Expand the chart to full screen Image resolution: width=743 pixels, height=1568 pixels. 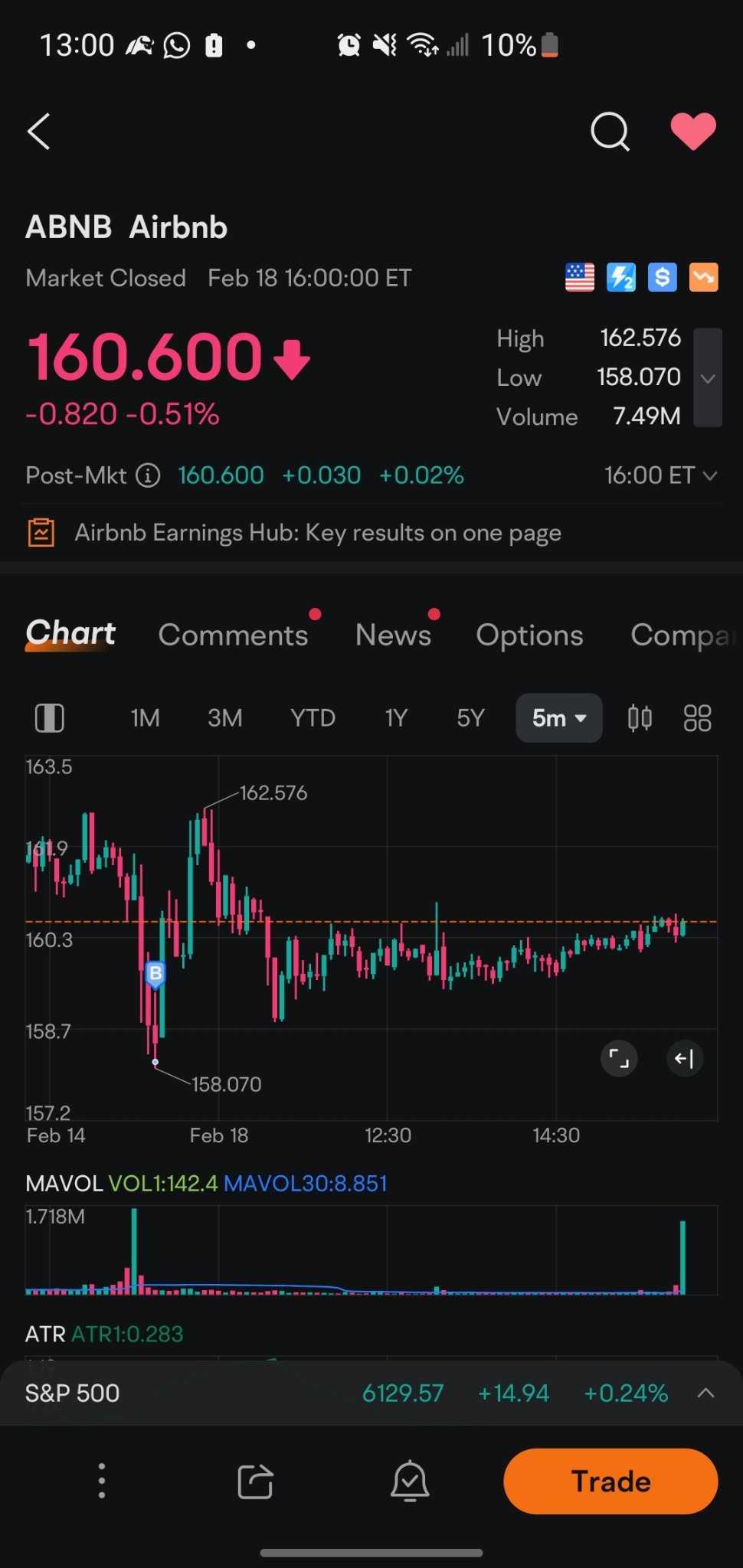[x=619, y=1059]
